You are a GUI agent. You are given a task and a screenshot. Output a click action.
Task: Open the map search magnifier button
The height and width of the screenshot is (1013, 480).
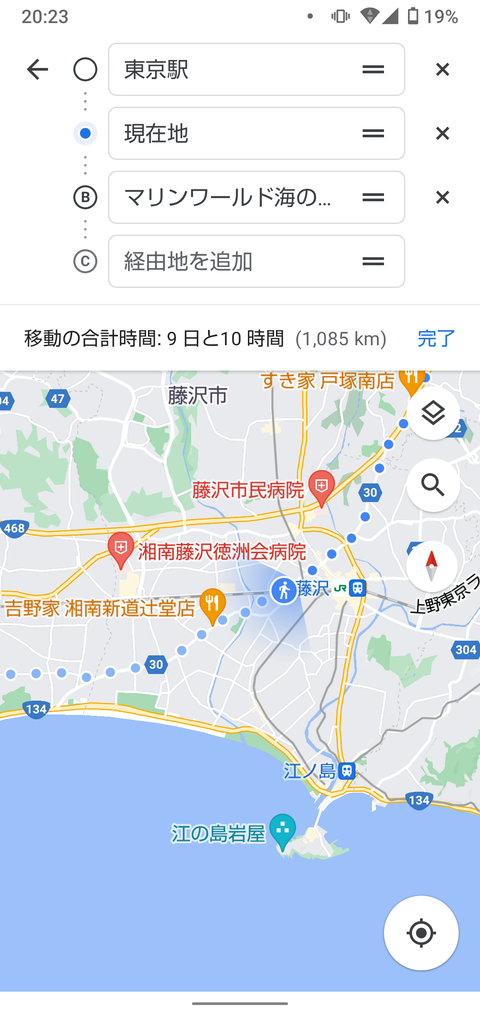433,485
